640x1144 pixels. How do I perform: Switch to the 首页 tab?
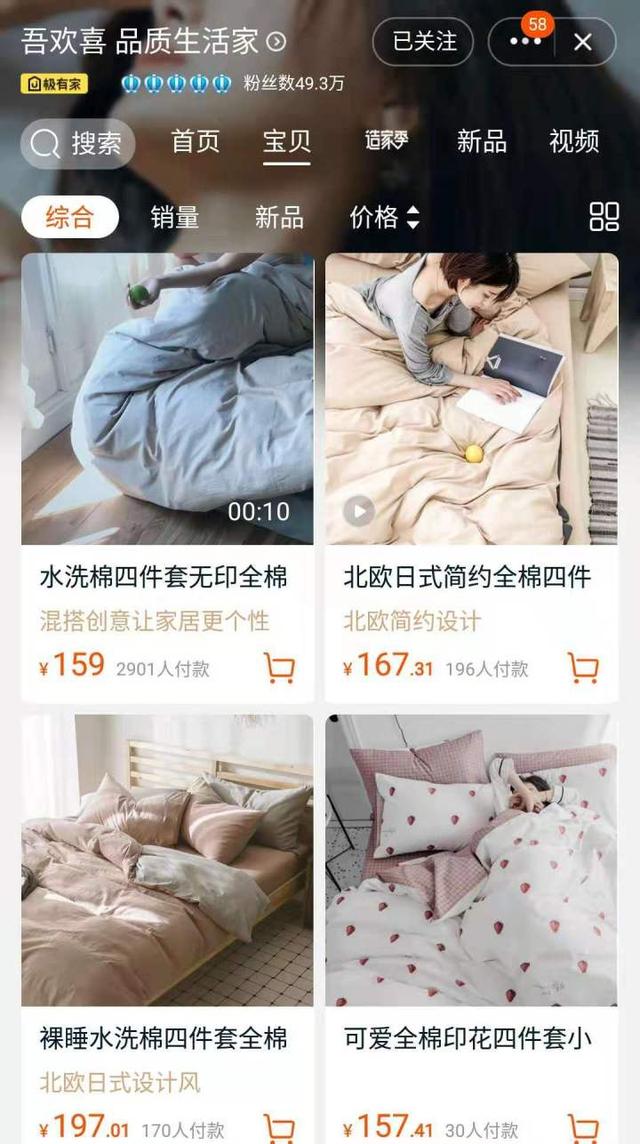195,141
